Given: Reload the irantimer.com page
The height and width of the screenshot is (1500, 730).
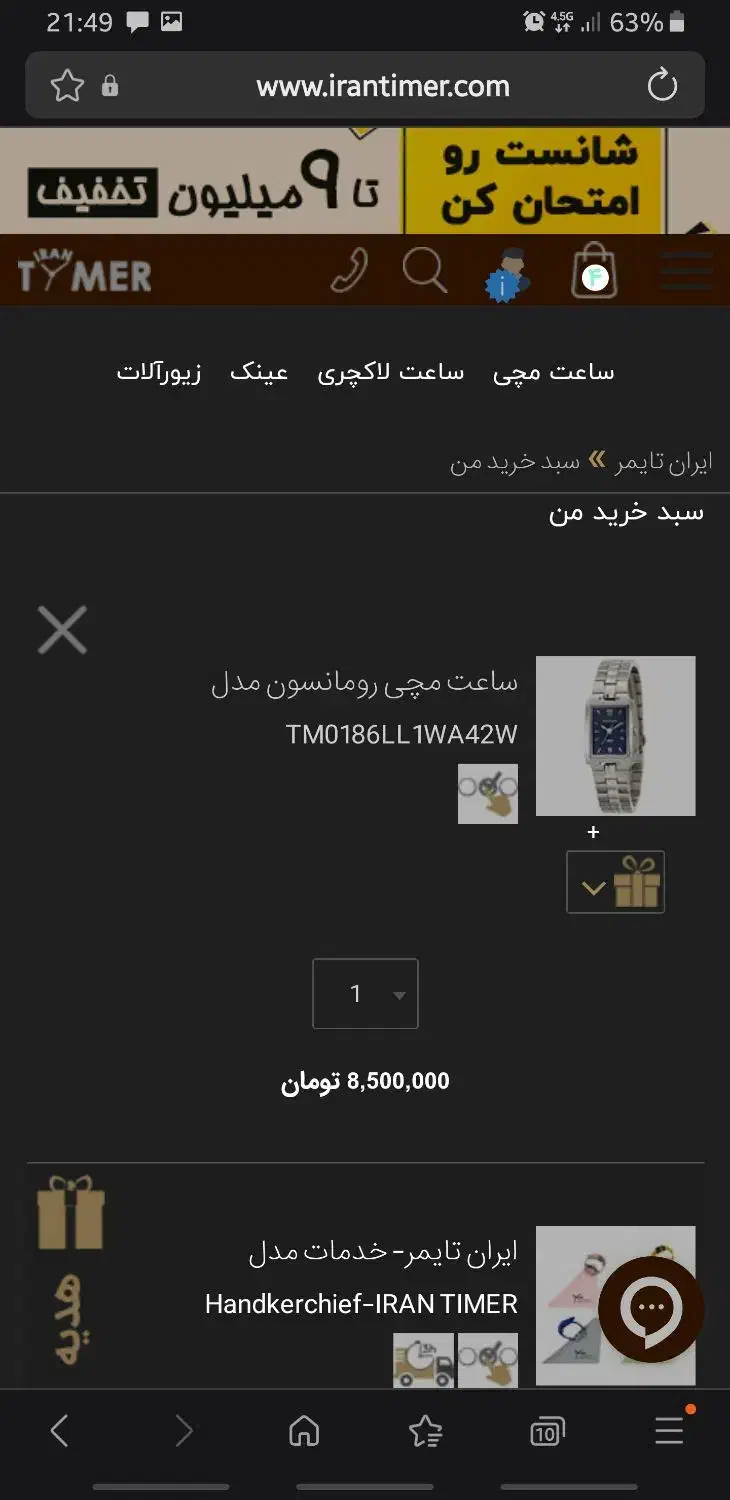Looking at the screenshot, I should pos(662,86).
